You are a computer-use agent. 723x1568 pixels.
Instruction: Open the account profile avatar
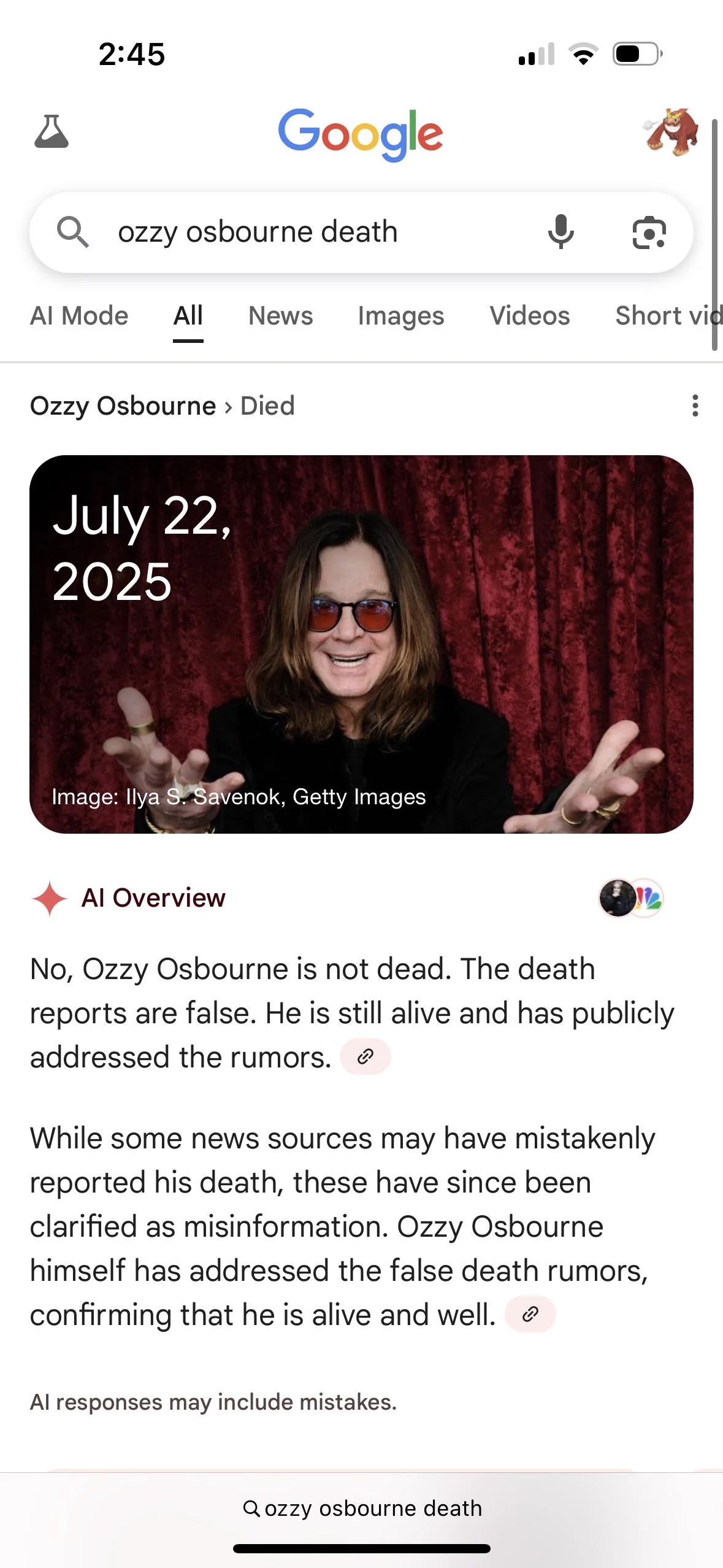point(672,133)
